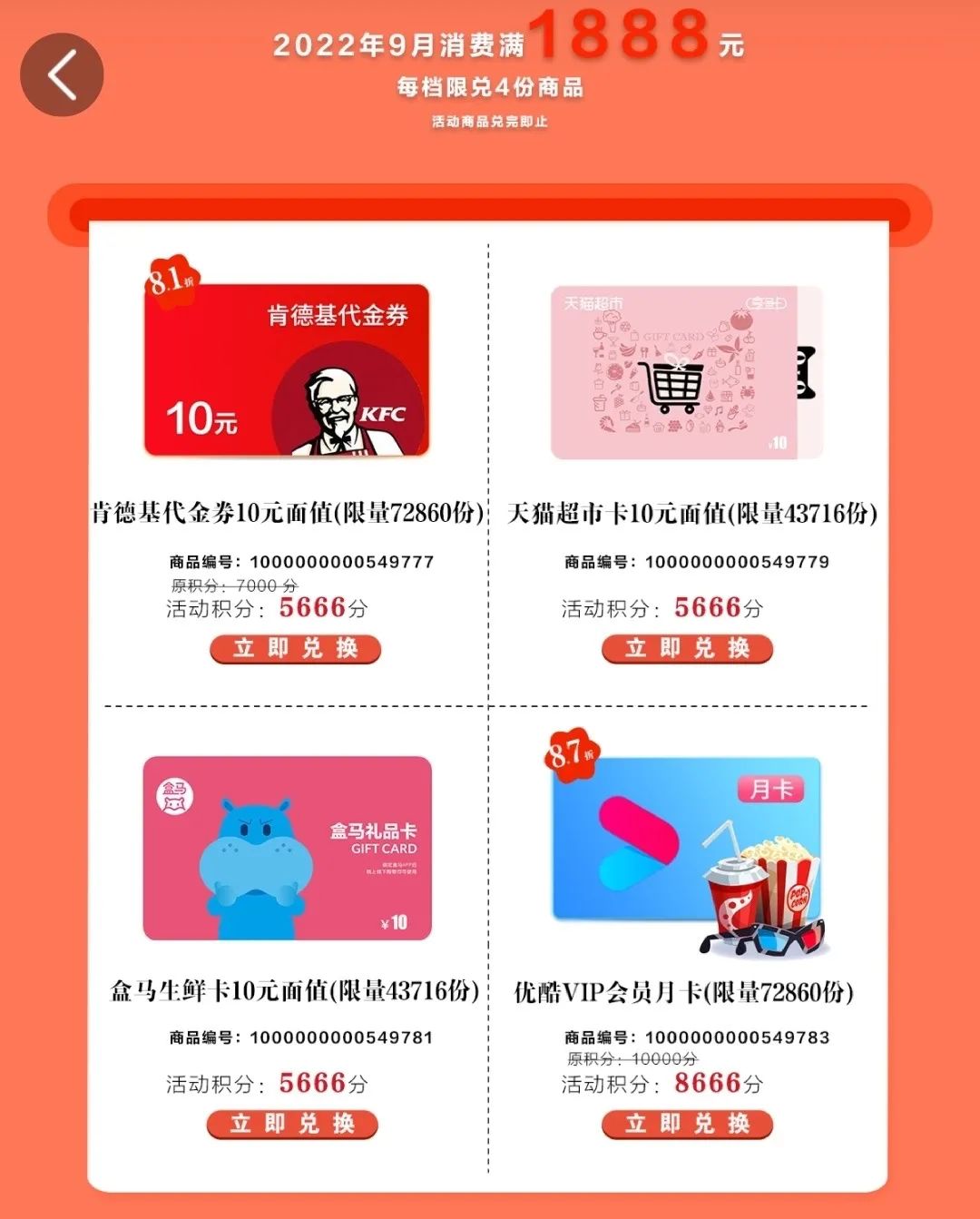Open the 肯德基代金券 card image

coord(287,370)
